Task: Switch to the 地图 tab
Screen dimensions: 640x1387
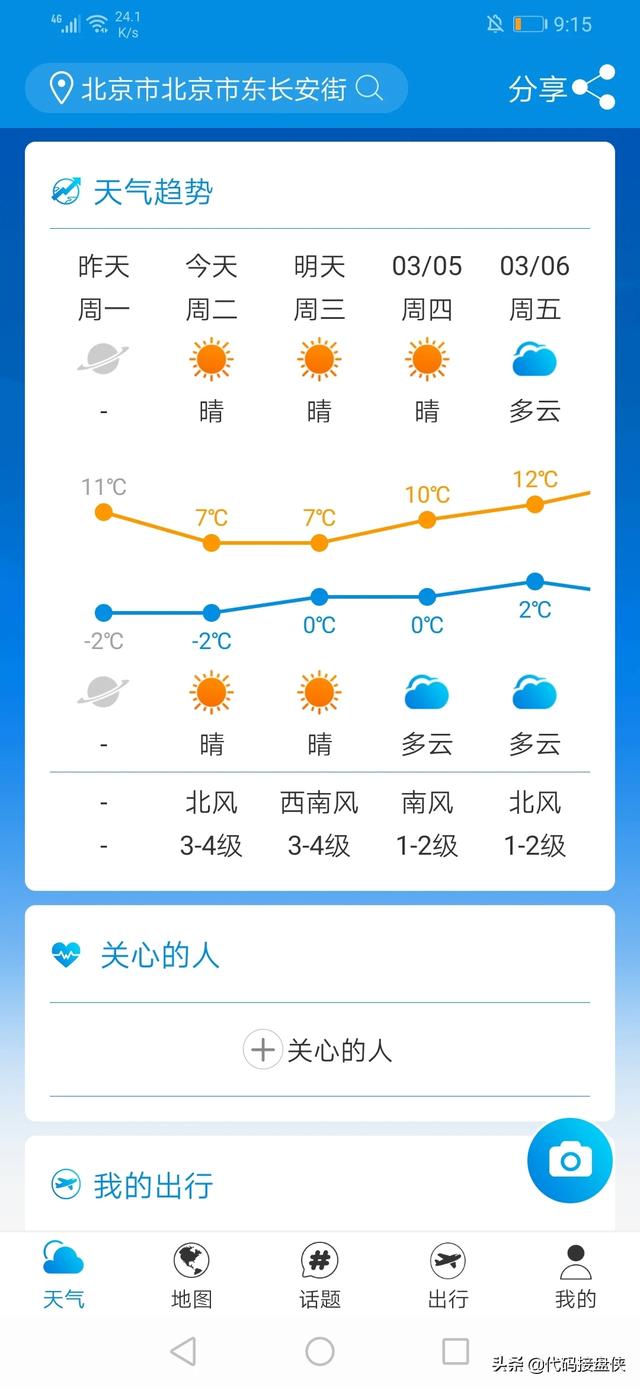Action: click(x=191, y=1275)
